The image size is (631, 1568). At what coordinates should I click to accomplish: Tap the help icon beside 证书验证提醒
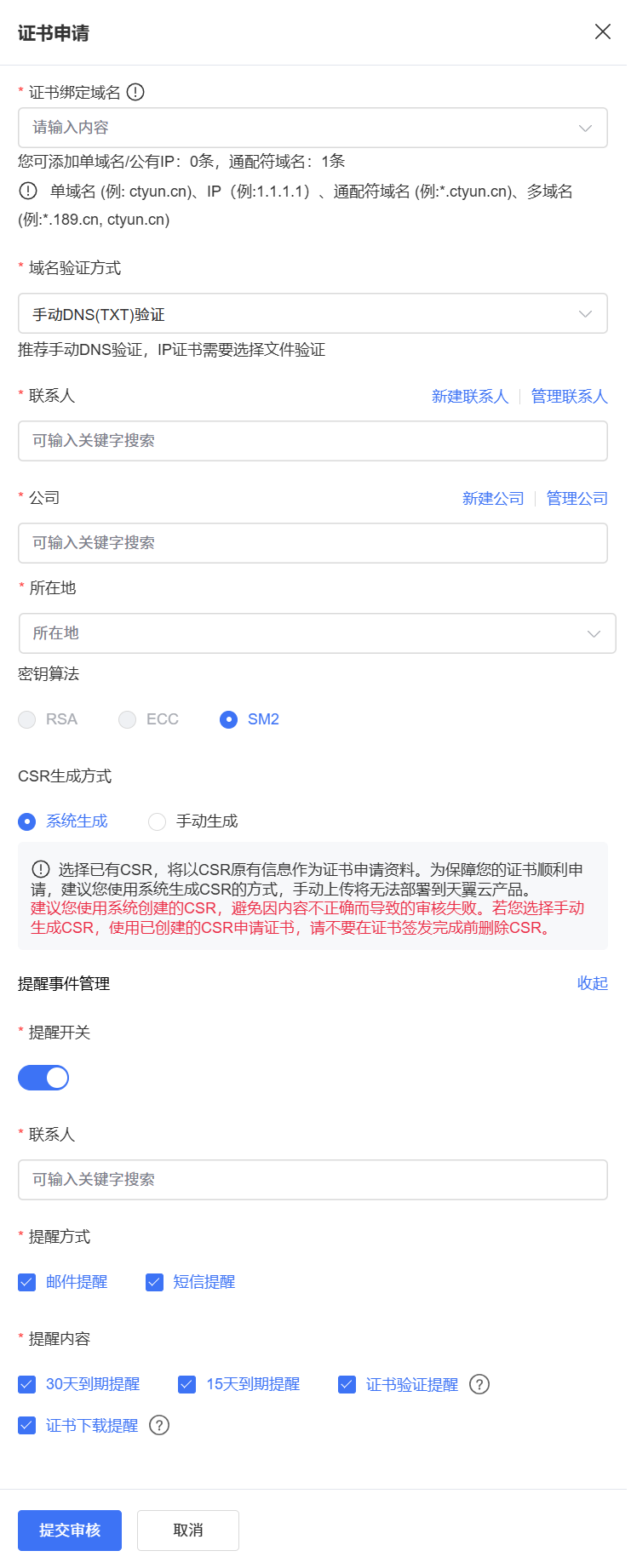click(x=479, y=1384)
